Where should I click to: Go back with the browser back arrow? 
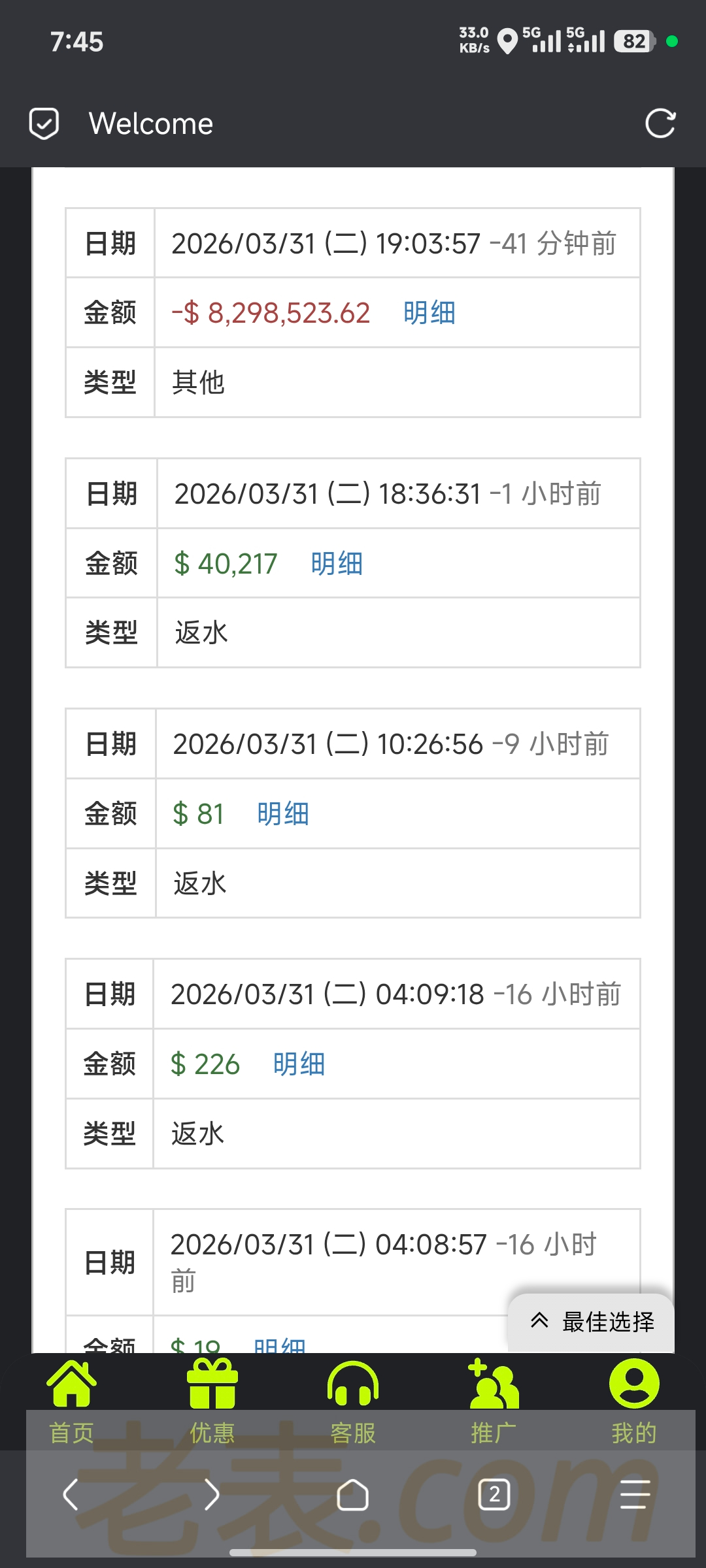[x=71, y=1495]
